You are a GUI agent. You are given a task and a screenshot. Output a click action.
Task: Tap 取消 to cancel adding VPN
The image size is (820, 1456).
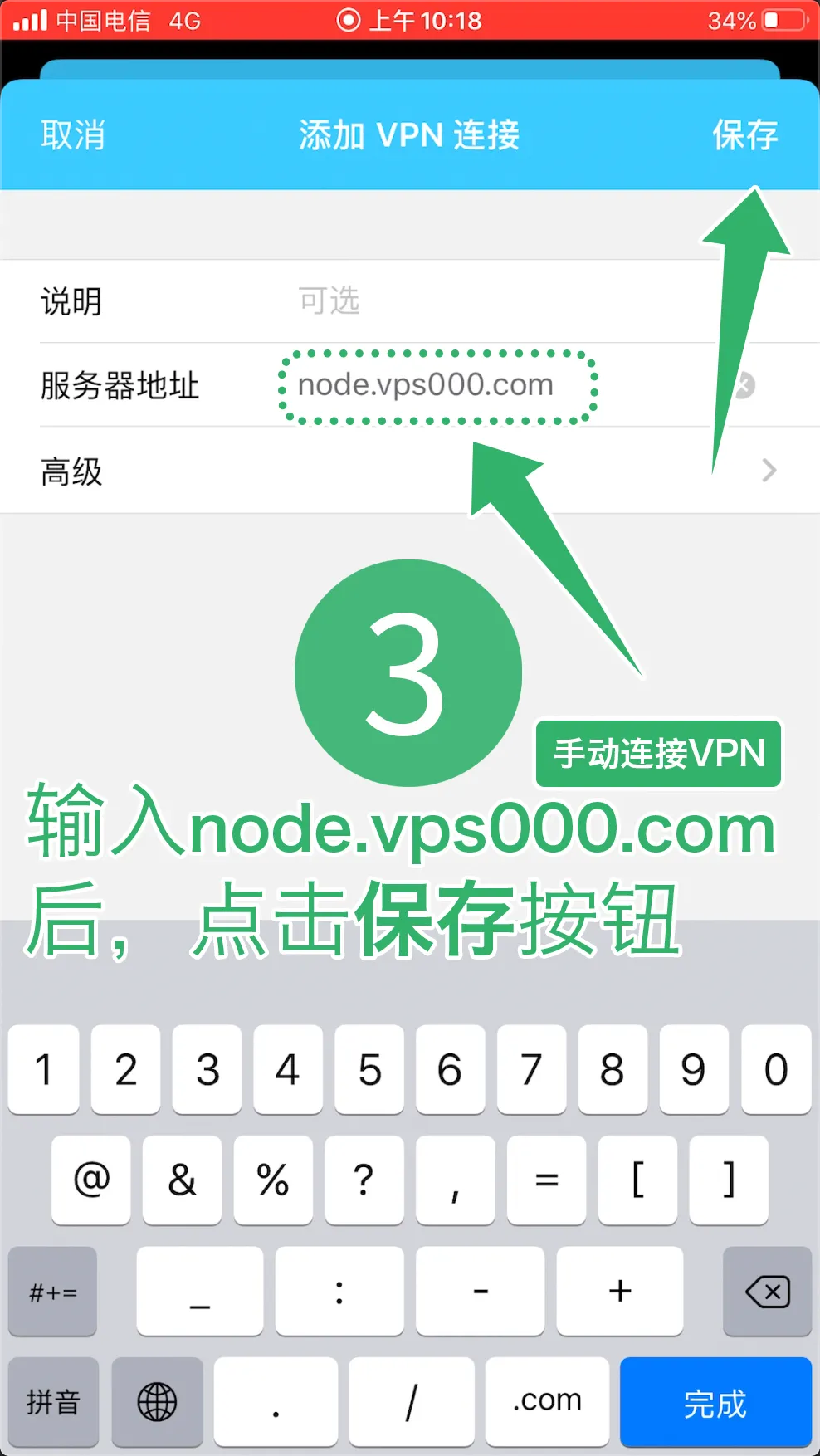(x=73, y=134)
